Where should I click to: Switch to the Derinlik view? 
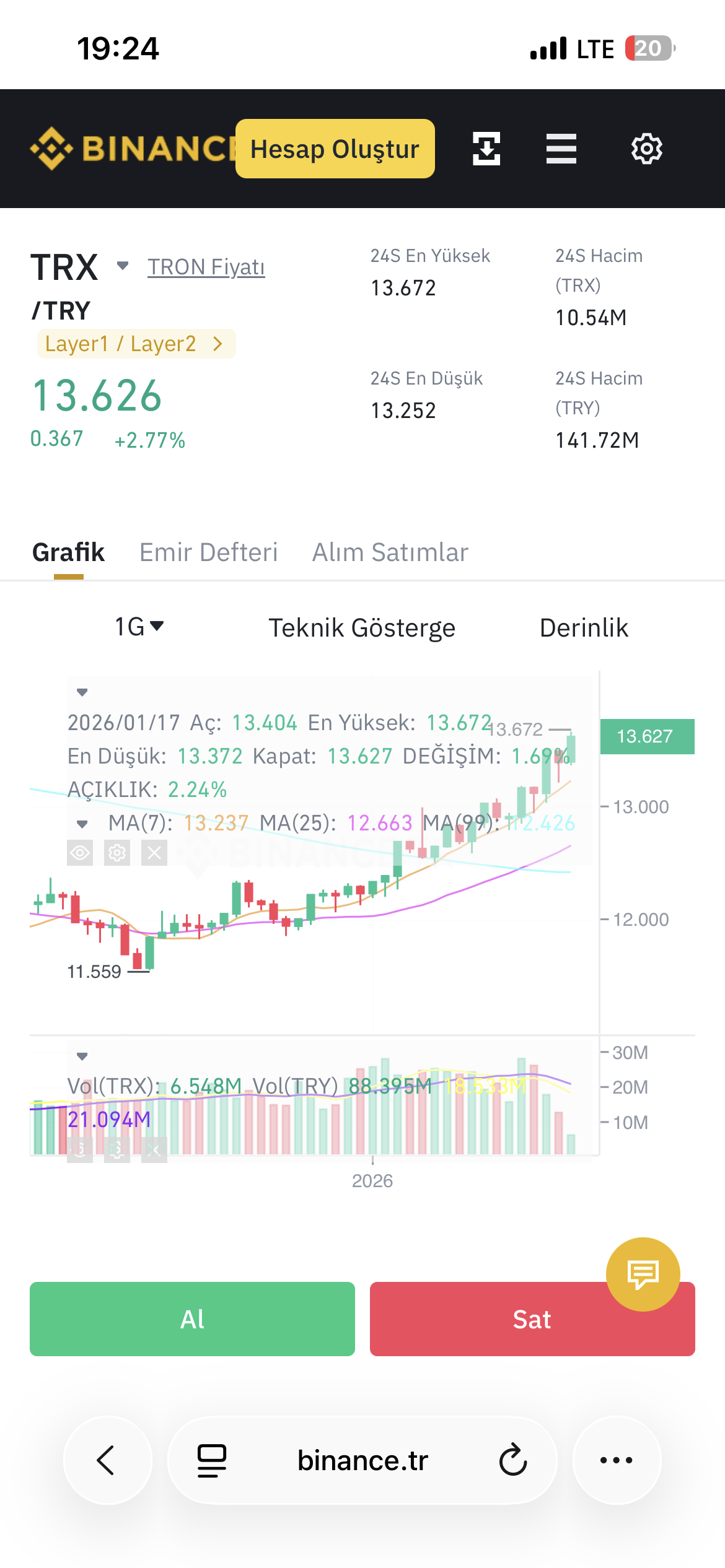coord(584,627)
